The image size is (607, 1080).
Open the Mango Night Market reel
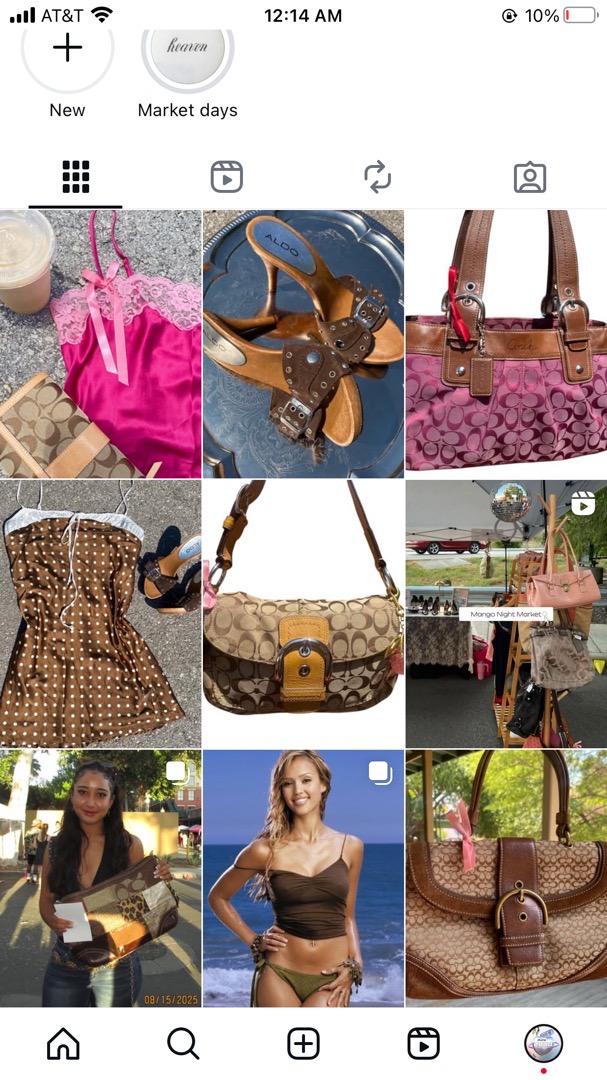506,613
